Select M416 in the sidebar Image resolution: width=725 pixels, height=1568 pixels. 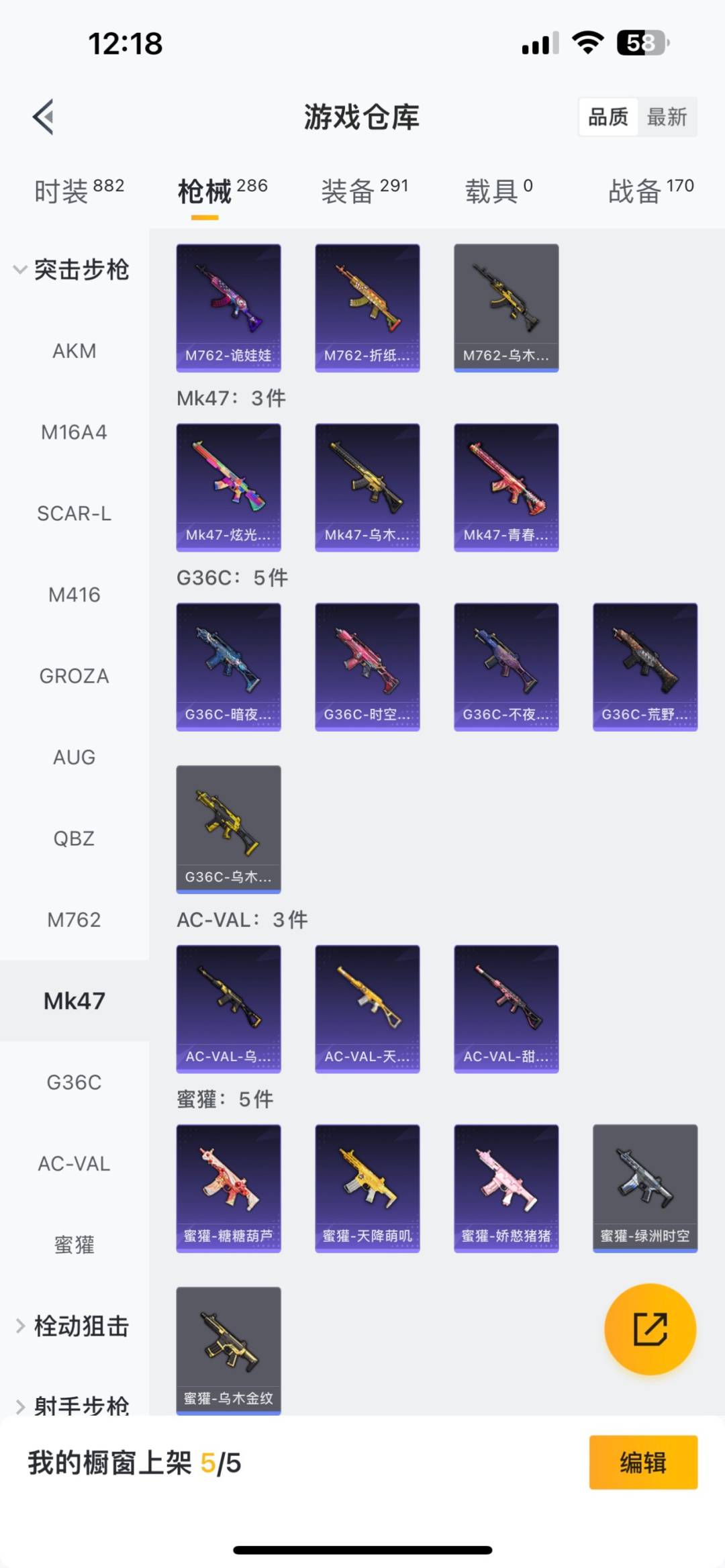click(x=74, y=595)
